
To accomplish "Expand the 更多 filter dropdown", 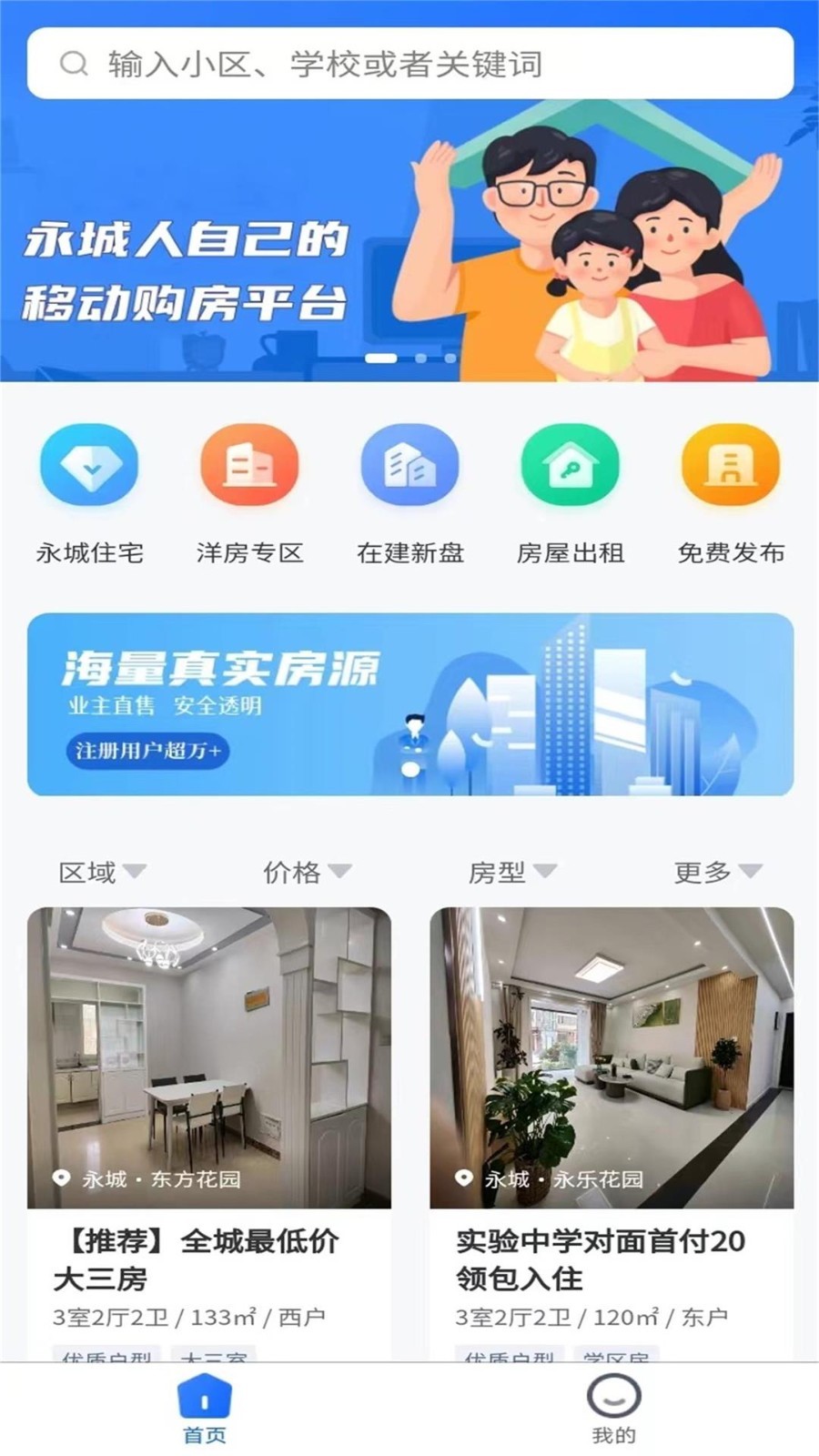I will click(717, 873).
